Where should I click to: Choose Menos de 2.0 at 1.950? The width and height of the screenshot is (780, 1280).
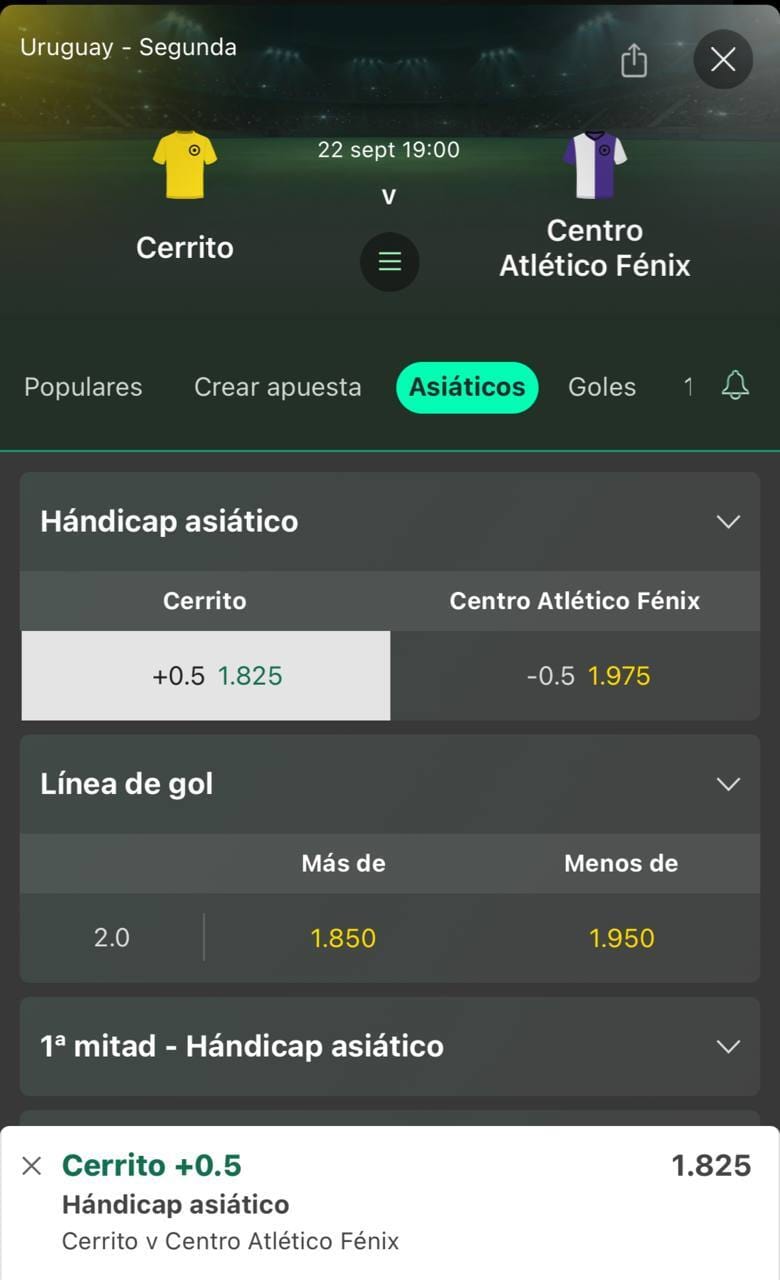point(621,938)
